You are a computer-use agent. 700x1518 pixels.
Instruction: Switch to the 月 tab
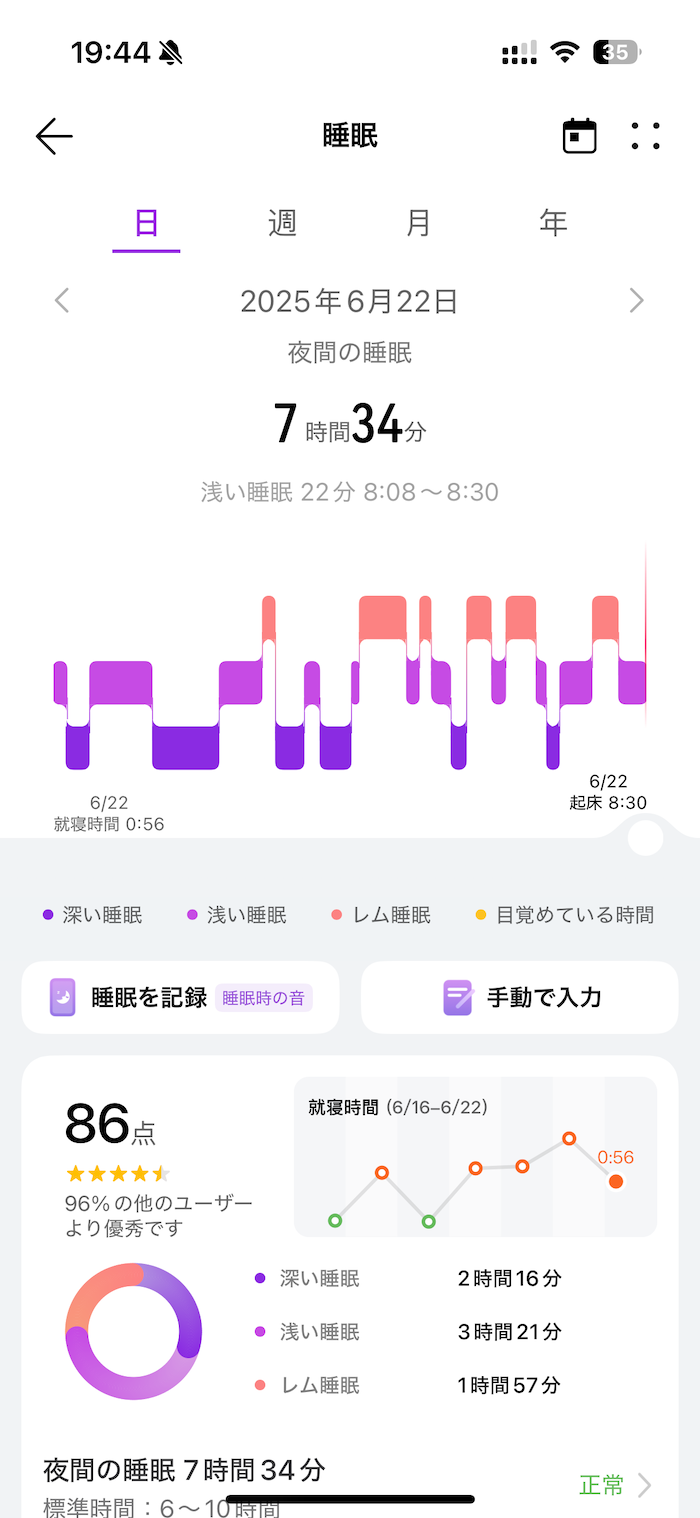coord(418,222)
